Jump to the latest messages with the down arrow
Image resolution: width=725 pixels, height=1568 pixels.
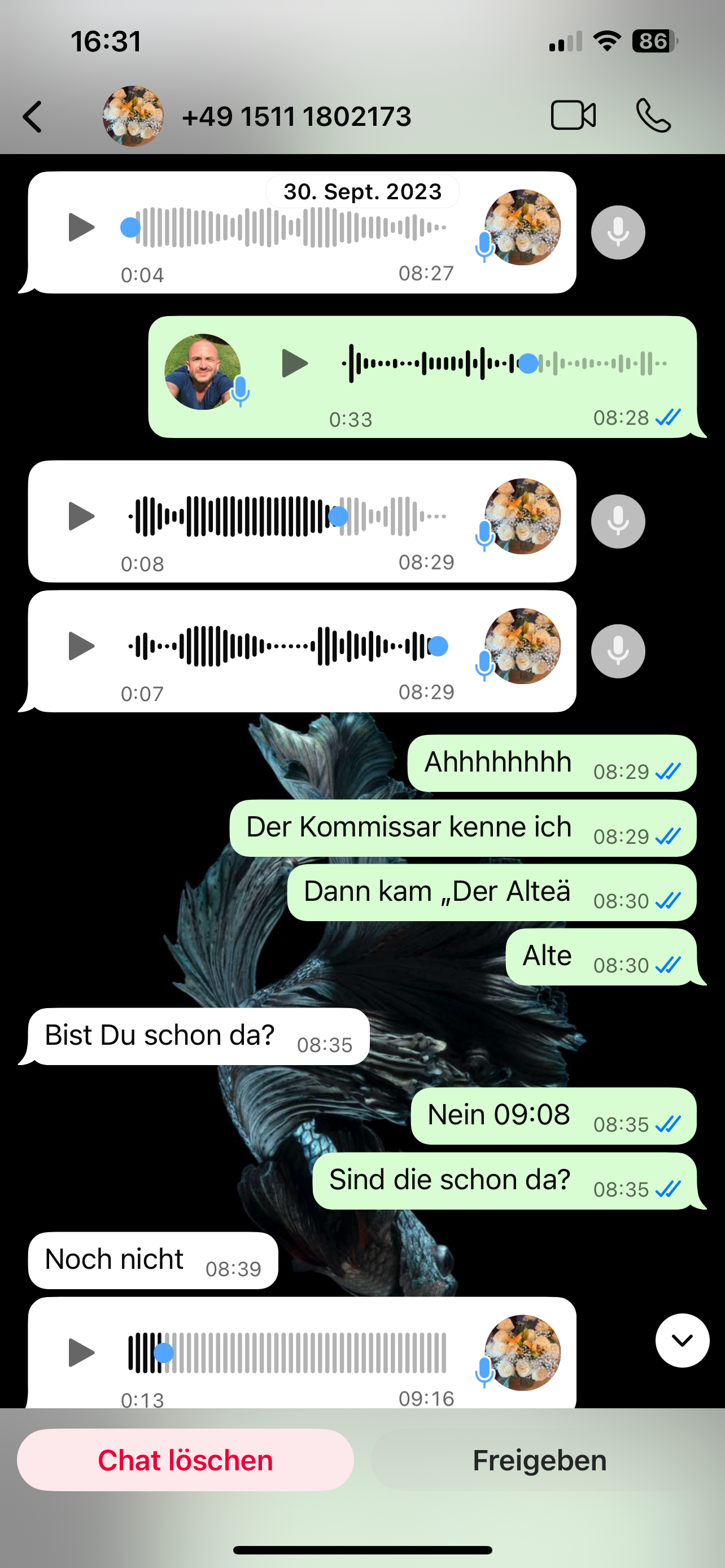[x=682, y=1341]
